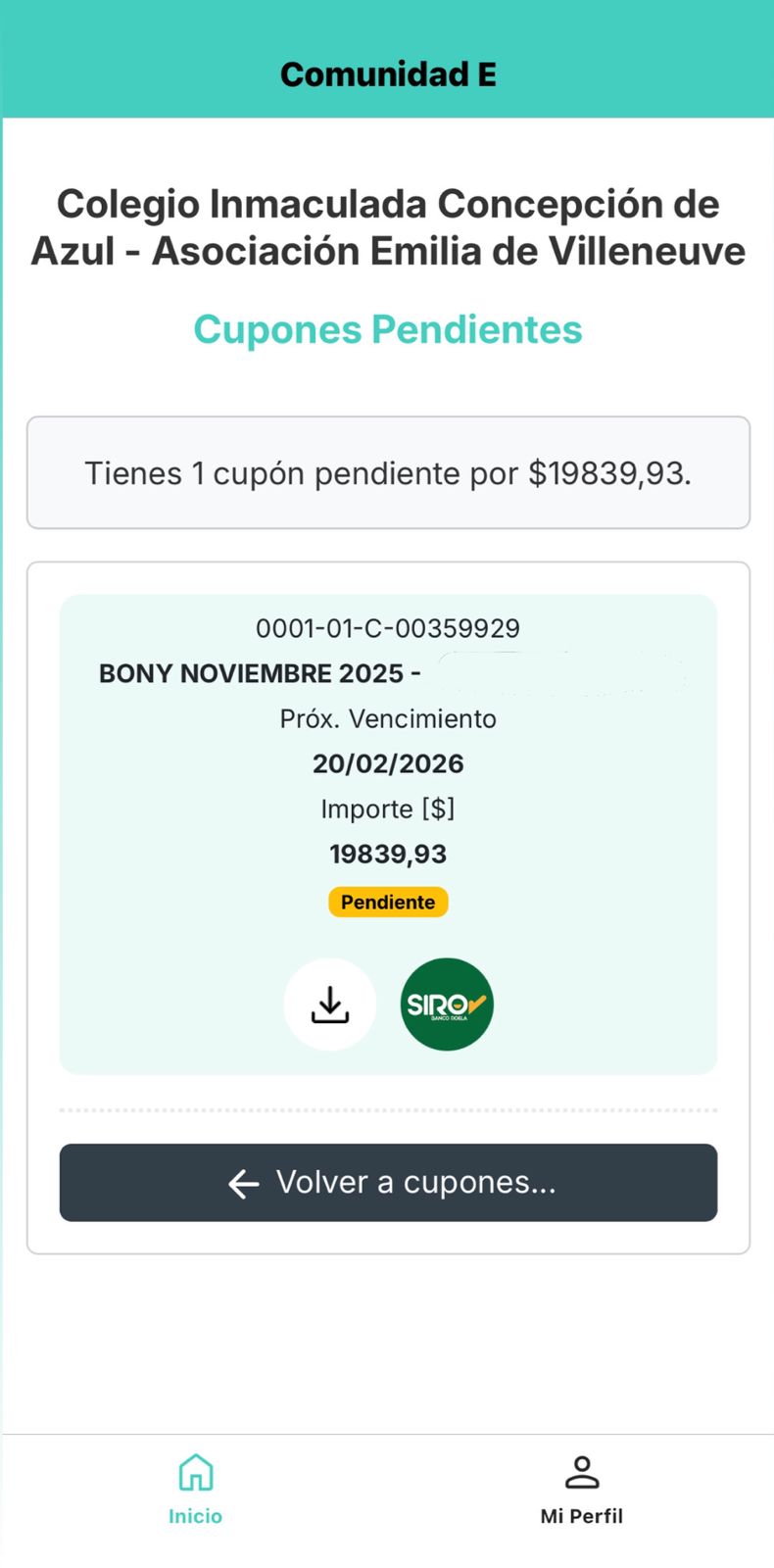Switch to the Inicio tab
This screenshot has height=1568, width=774.
tap(195, 1489)
